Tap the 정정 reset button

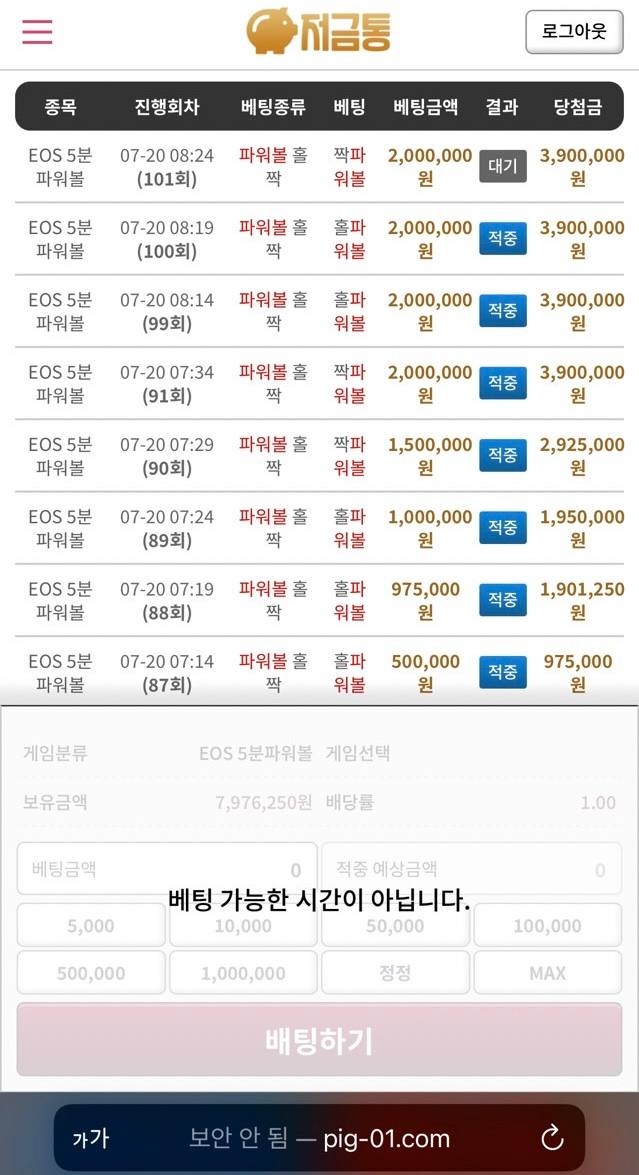click(395, 973)
